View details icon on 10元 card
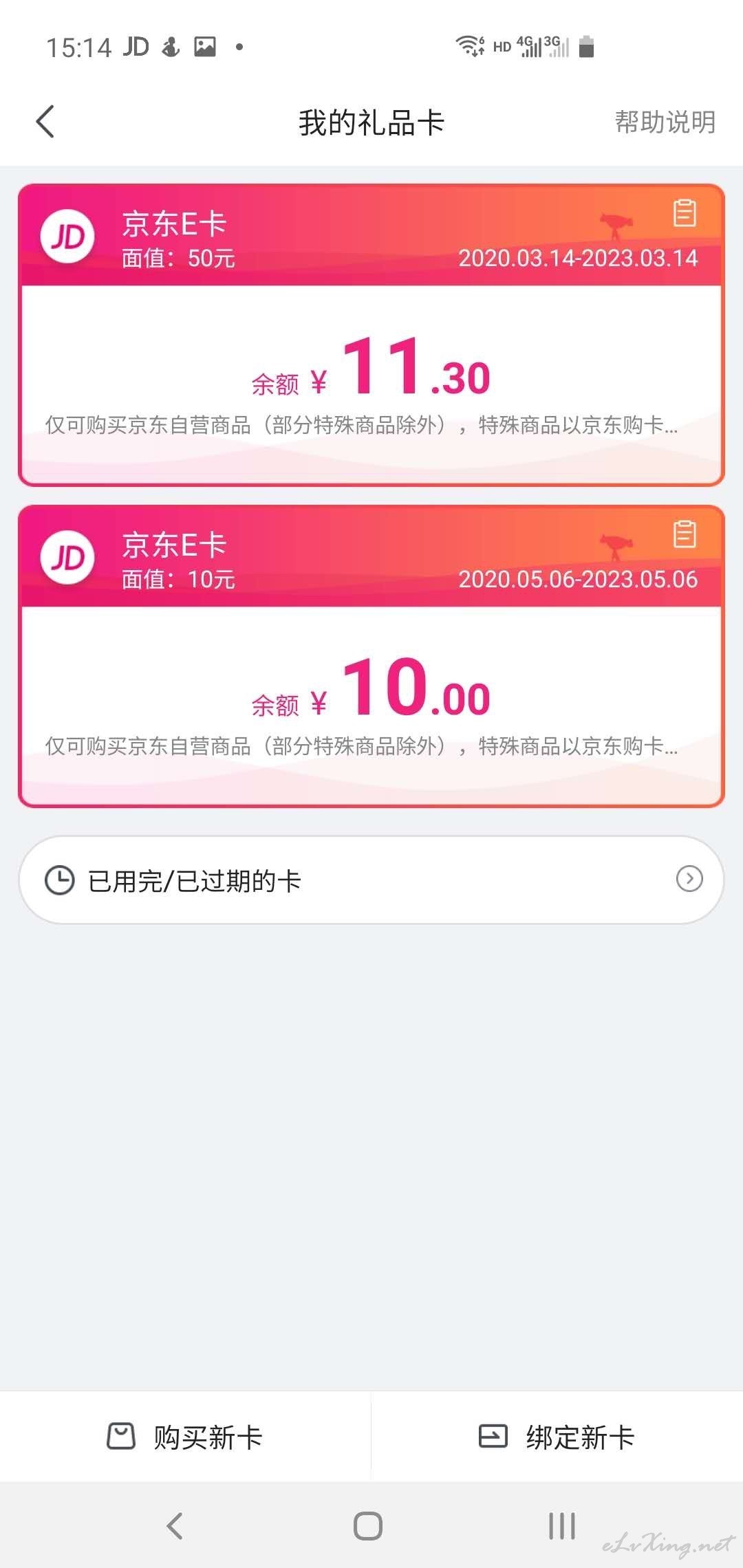Viewport: 743px width, 1568px height. pos(685,534)
